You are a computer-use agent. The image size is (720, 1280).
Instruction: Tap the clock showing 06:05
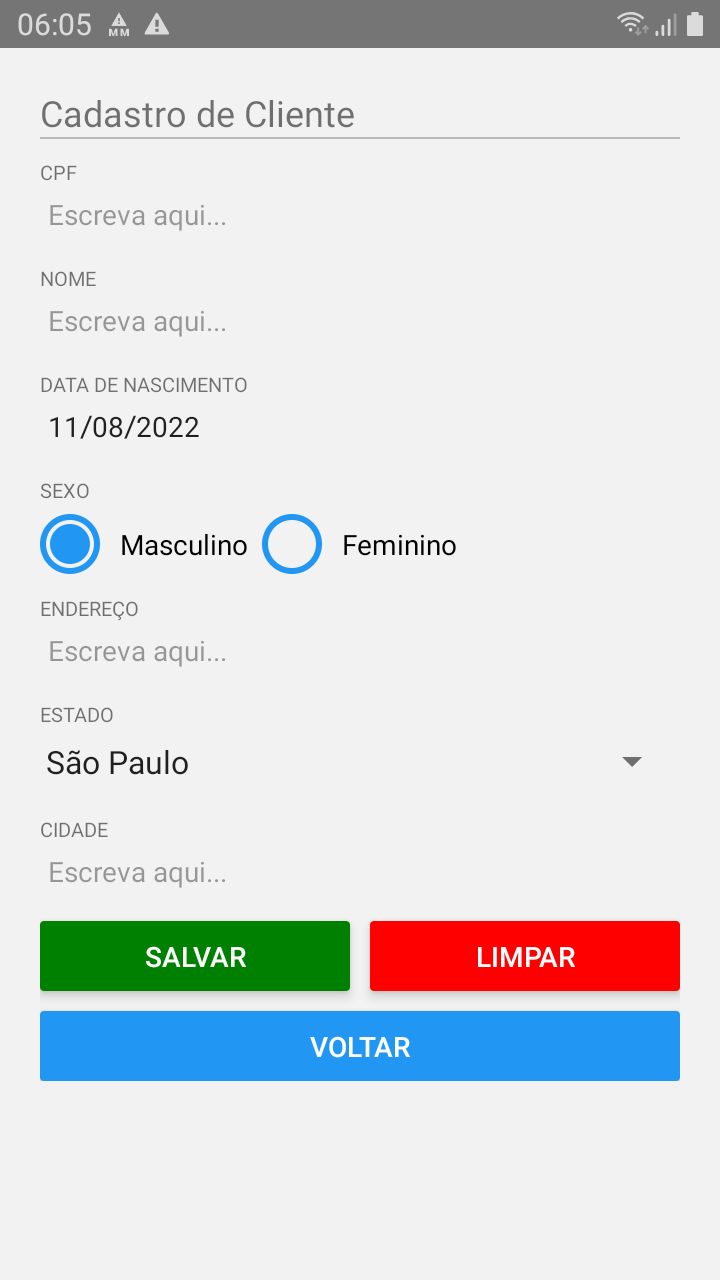[x=55, y=25]
